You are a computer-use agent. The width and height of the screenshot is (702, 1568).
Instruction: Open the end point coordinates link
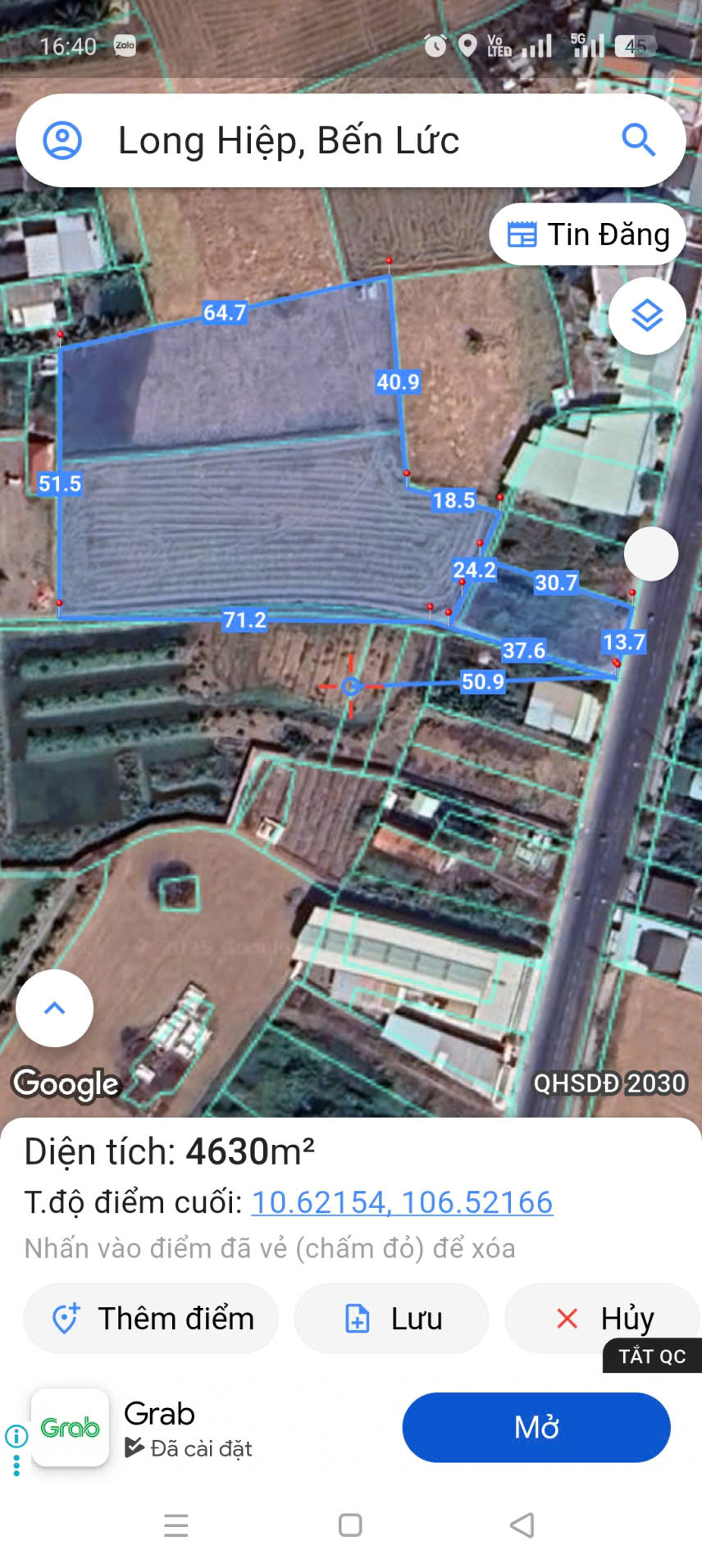coord(402,1202)
